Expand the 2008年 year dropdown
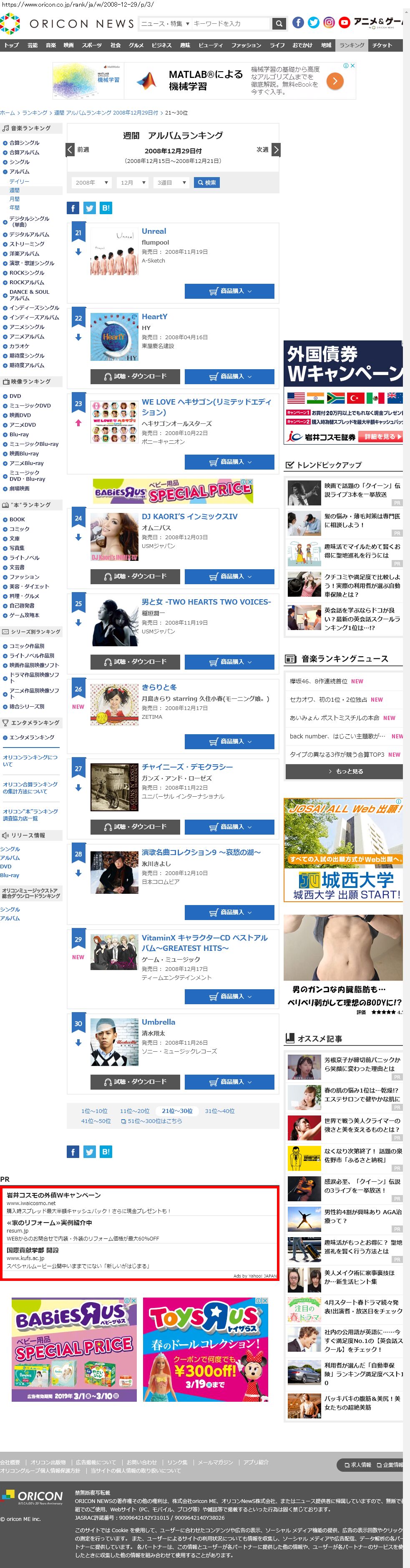Image resolution: width=410 pixels, height=1568 pixels. point(91,183)
